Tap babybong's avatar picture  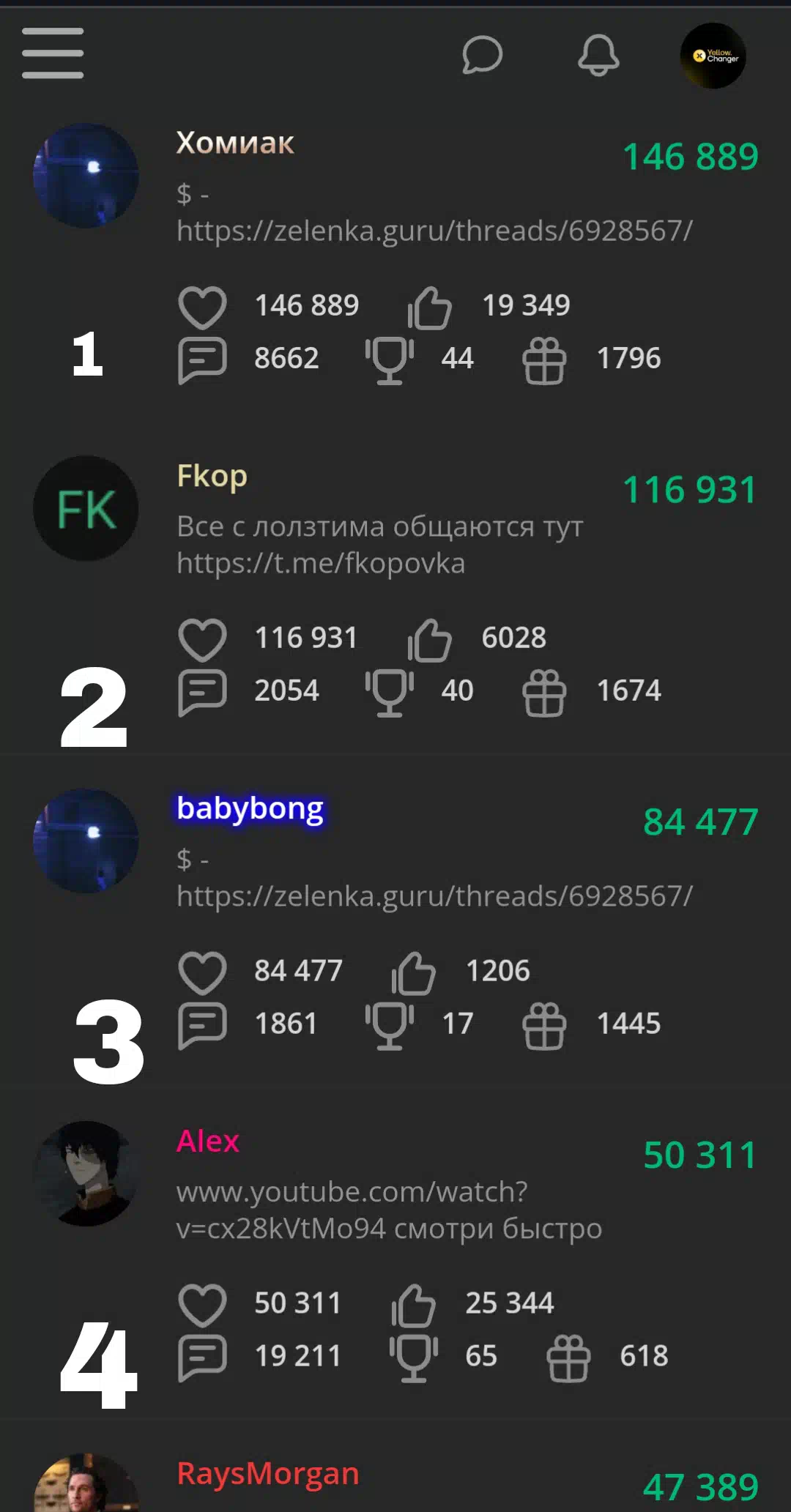tap(86, 841)
